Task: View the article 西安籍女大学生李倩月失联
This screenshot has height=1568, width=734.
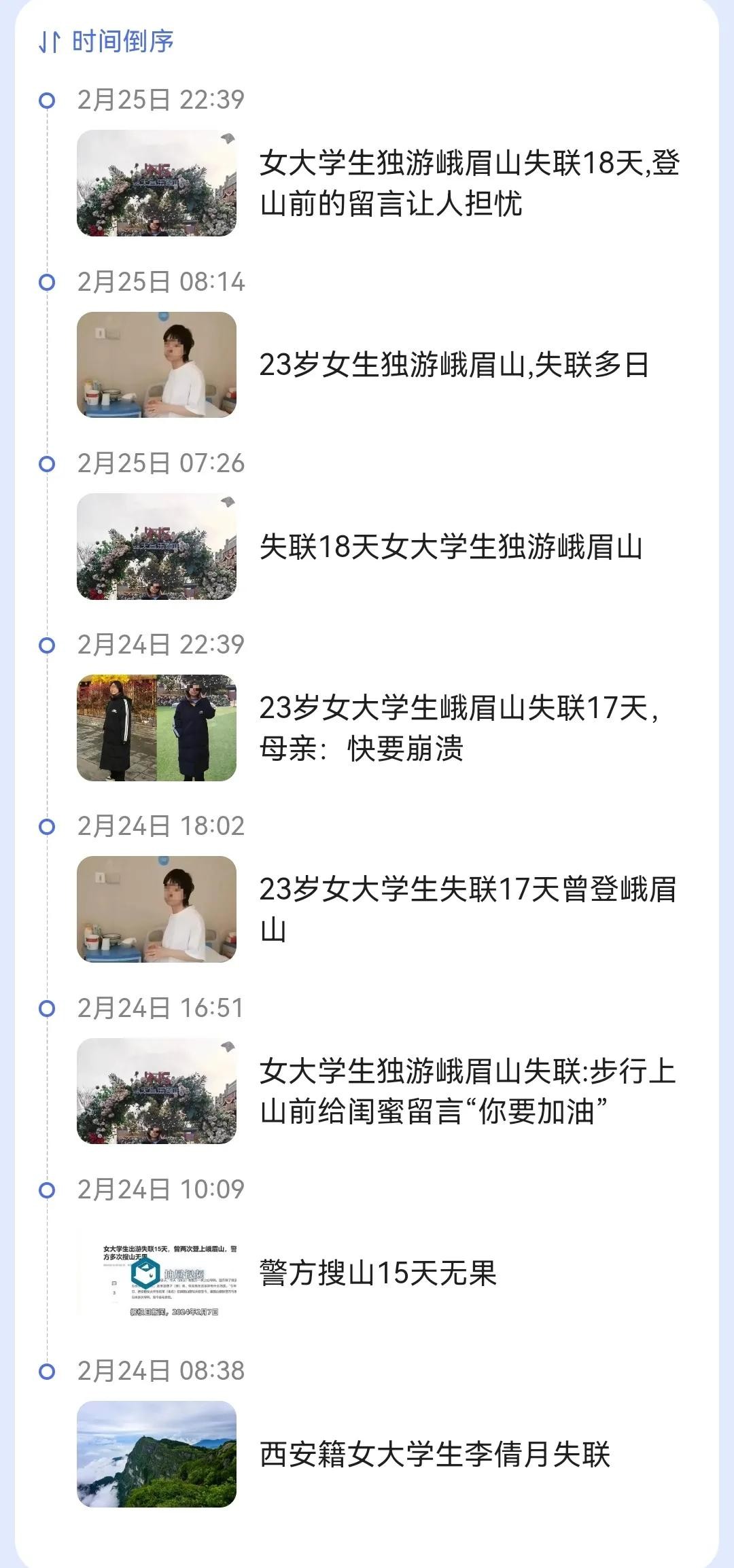Action: [435, 1455]
